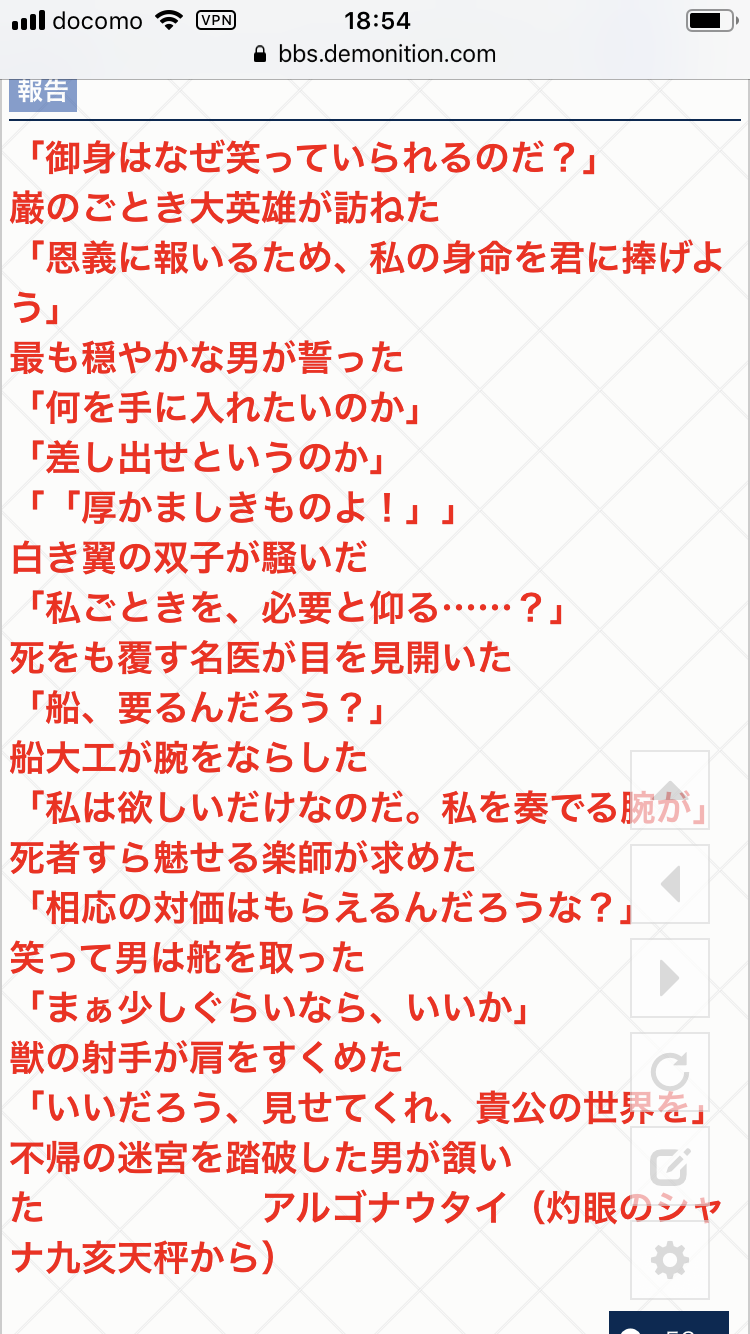This screenshot has height=1334, width=750.
Task: Go to previous page via left arrow
Action: point(670,884)
